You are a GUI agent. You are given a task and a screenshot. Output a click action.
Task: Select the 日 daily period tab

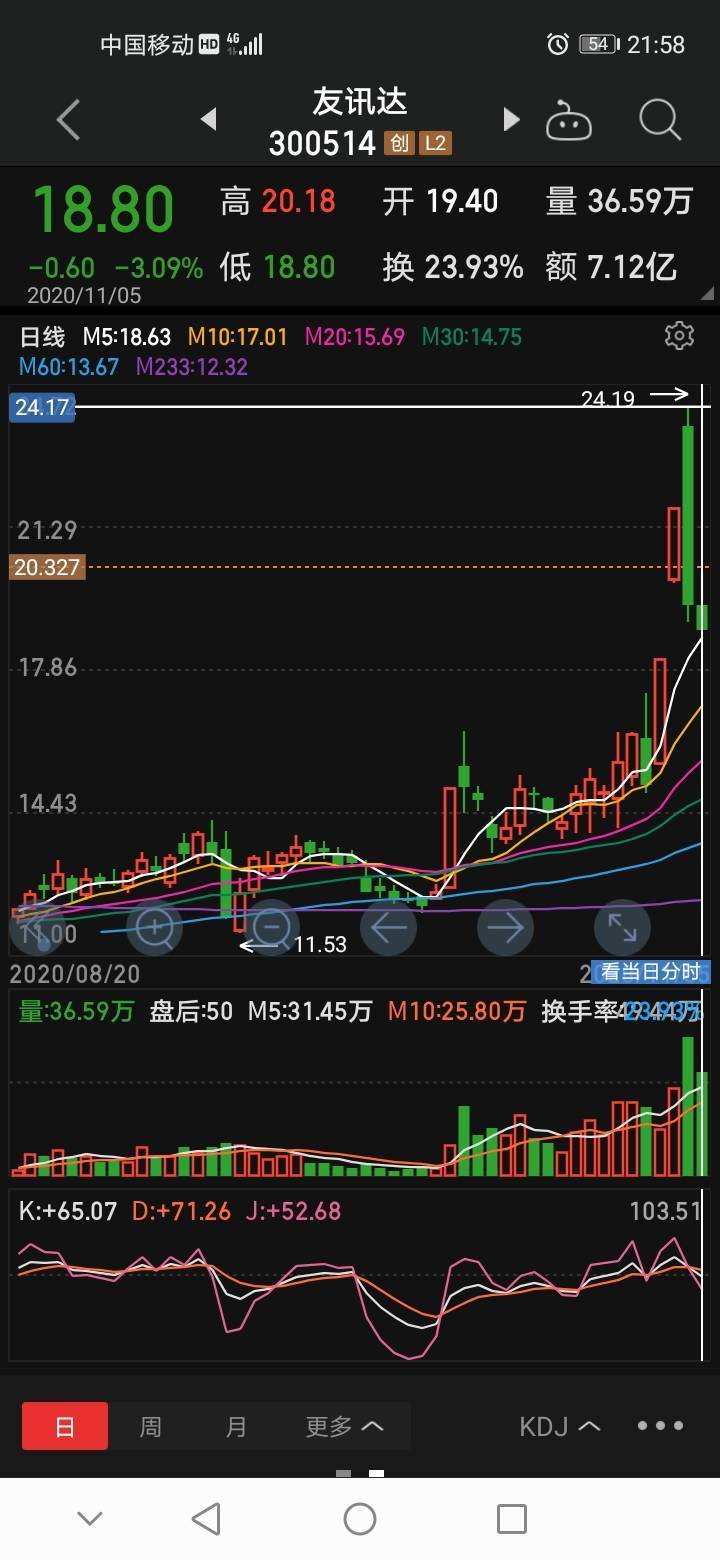(x=65, y=1426)
